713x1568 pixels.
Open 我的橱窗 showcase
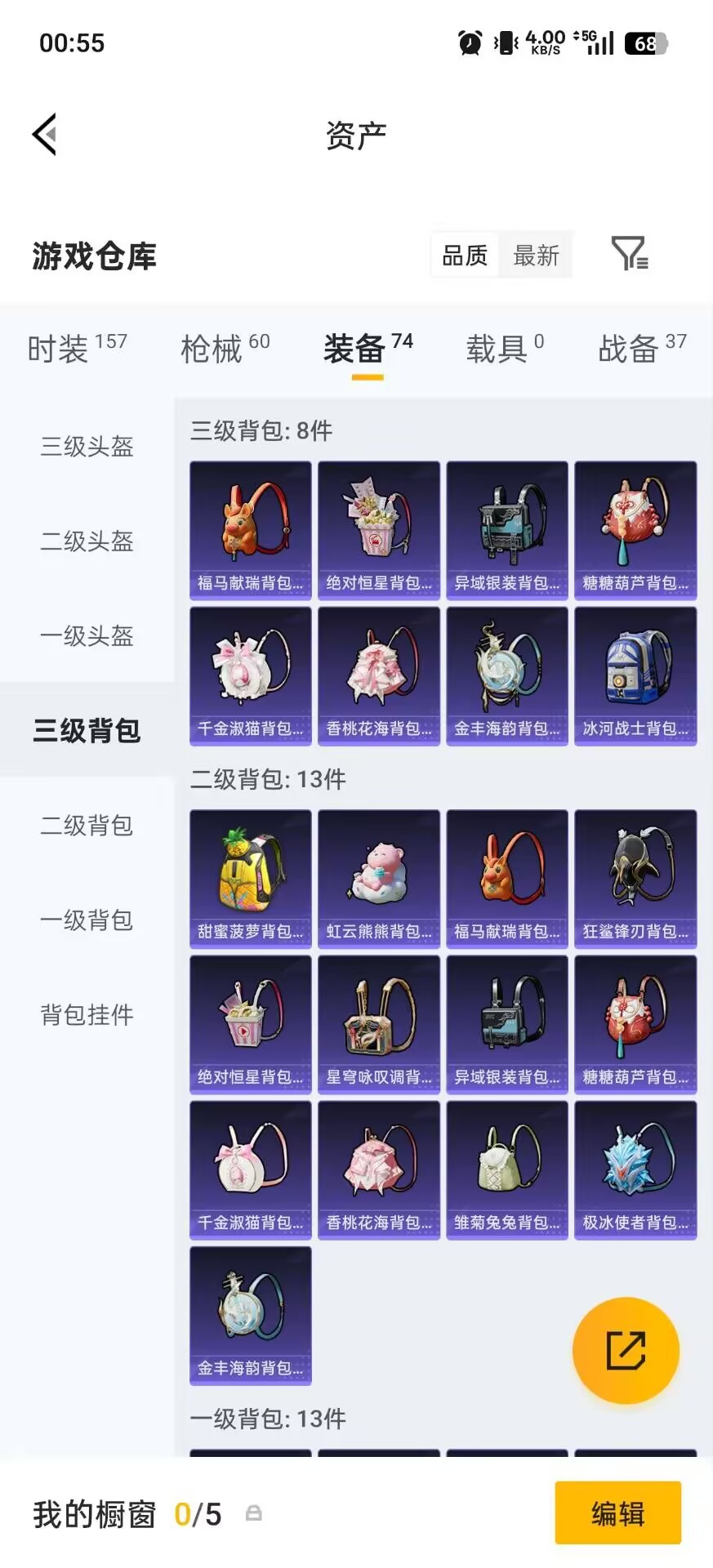point(92,1514)
